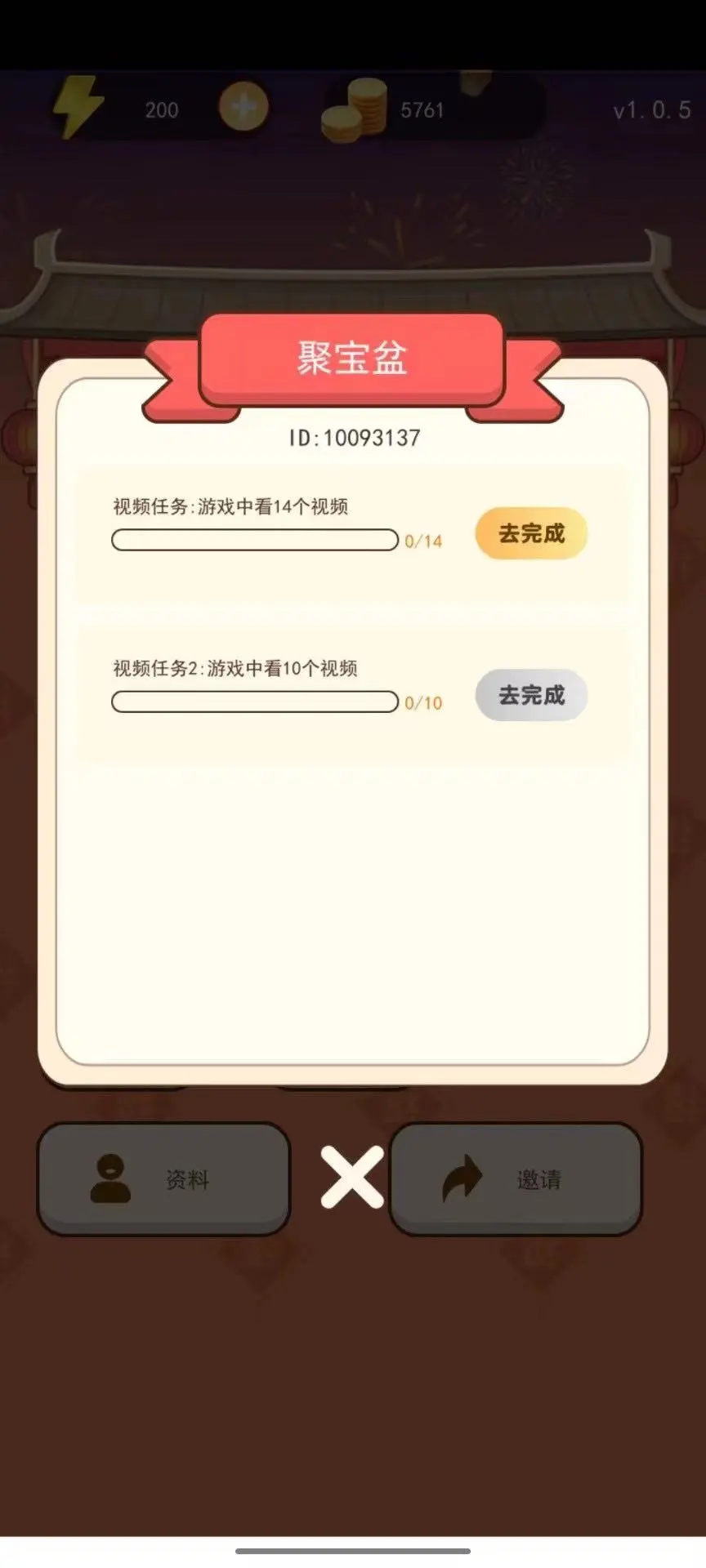
Task: Tap the 邀请 invite button
Action: 515,1180
